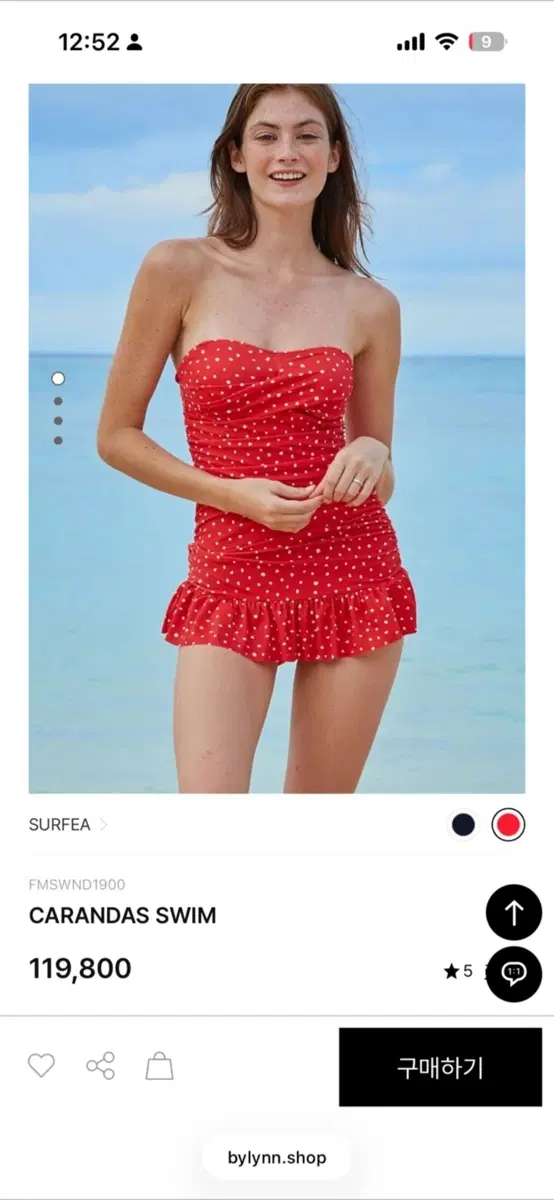The height and width of the screenshot is (1200, 554).
Task: Jump to top with the up arrow
Action: pos(514,912)
